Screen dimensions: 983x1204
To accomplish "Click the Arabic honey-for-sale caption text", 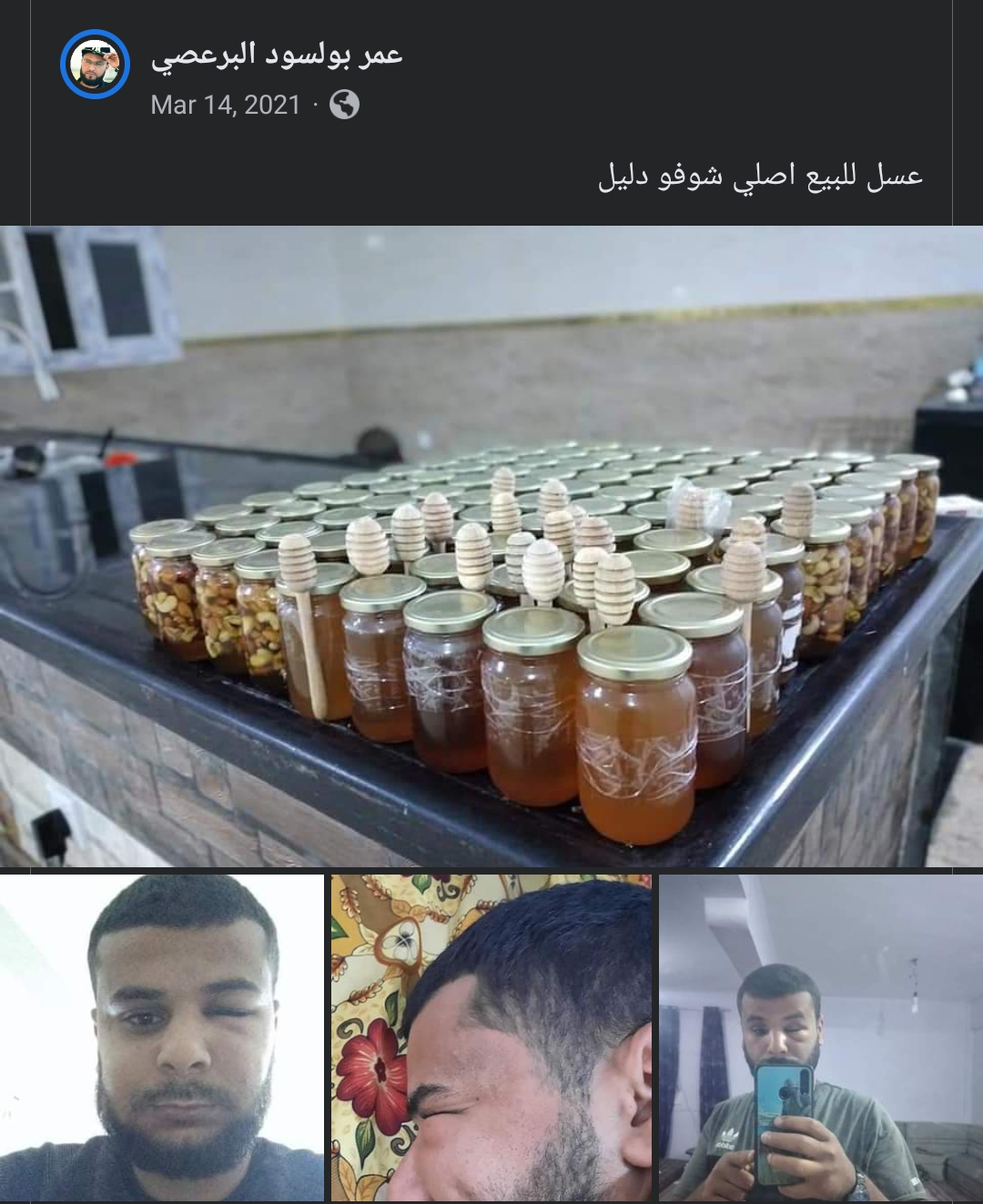I will 765,176.
